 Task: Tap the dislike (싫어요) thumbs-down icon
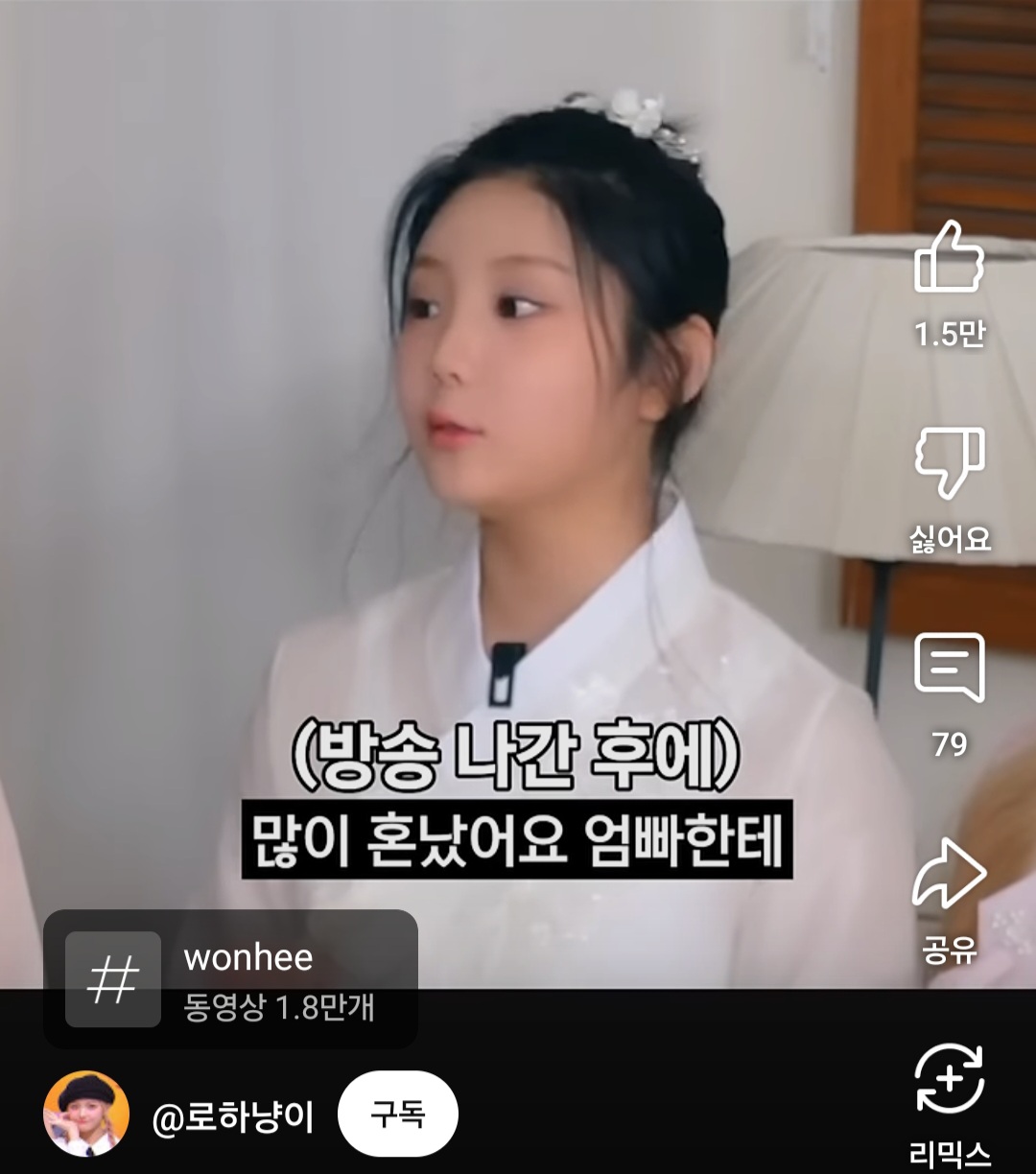949,463
